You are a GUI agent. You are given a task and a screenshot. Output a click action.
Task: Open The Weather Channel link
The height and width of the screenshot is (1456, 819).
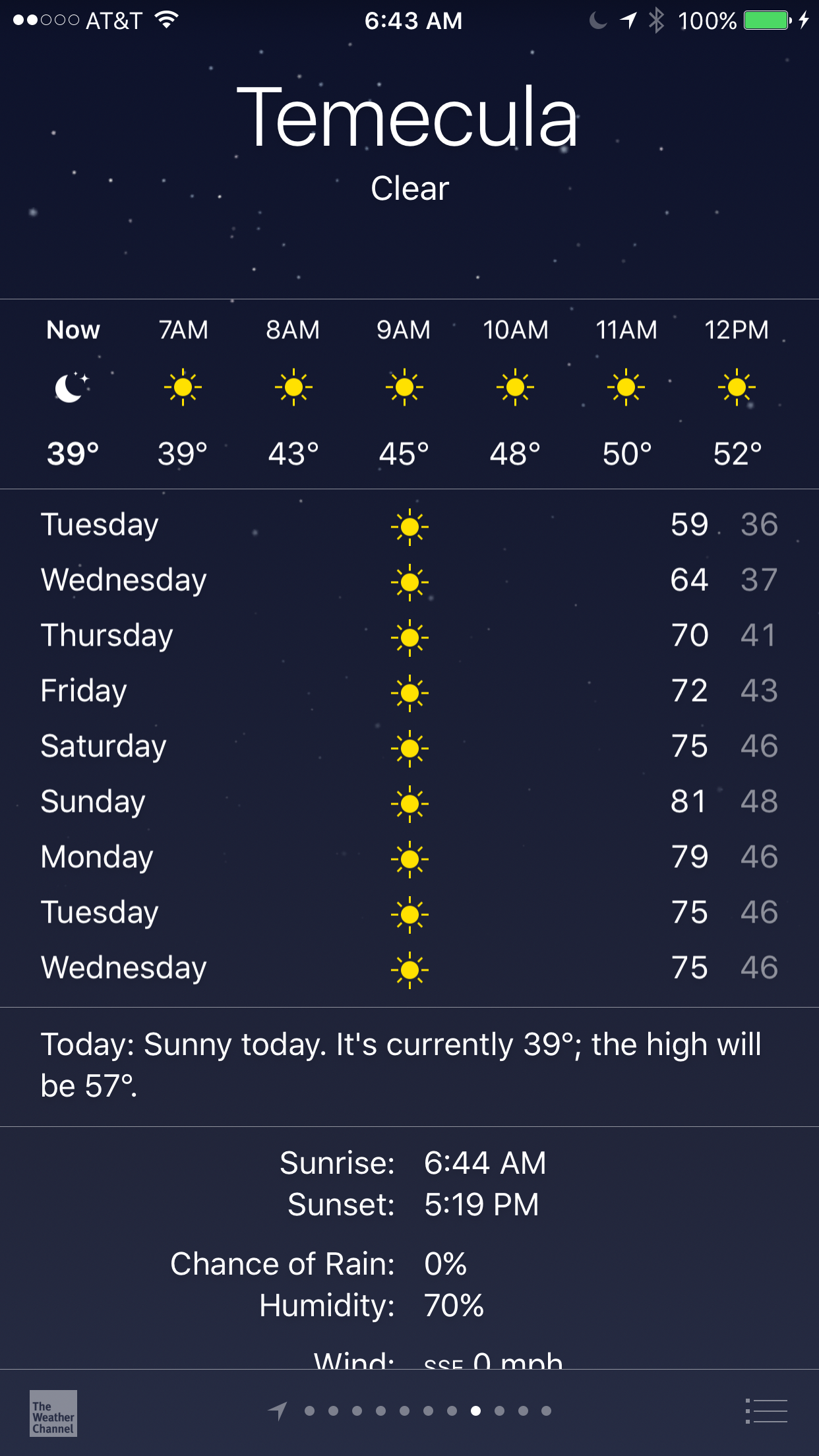click(x=53, y=1413)
